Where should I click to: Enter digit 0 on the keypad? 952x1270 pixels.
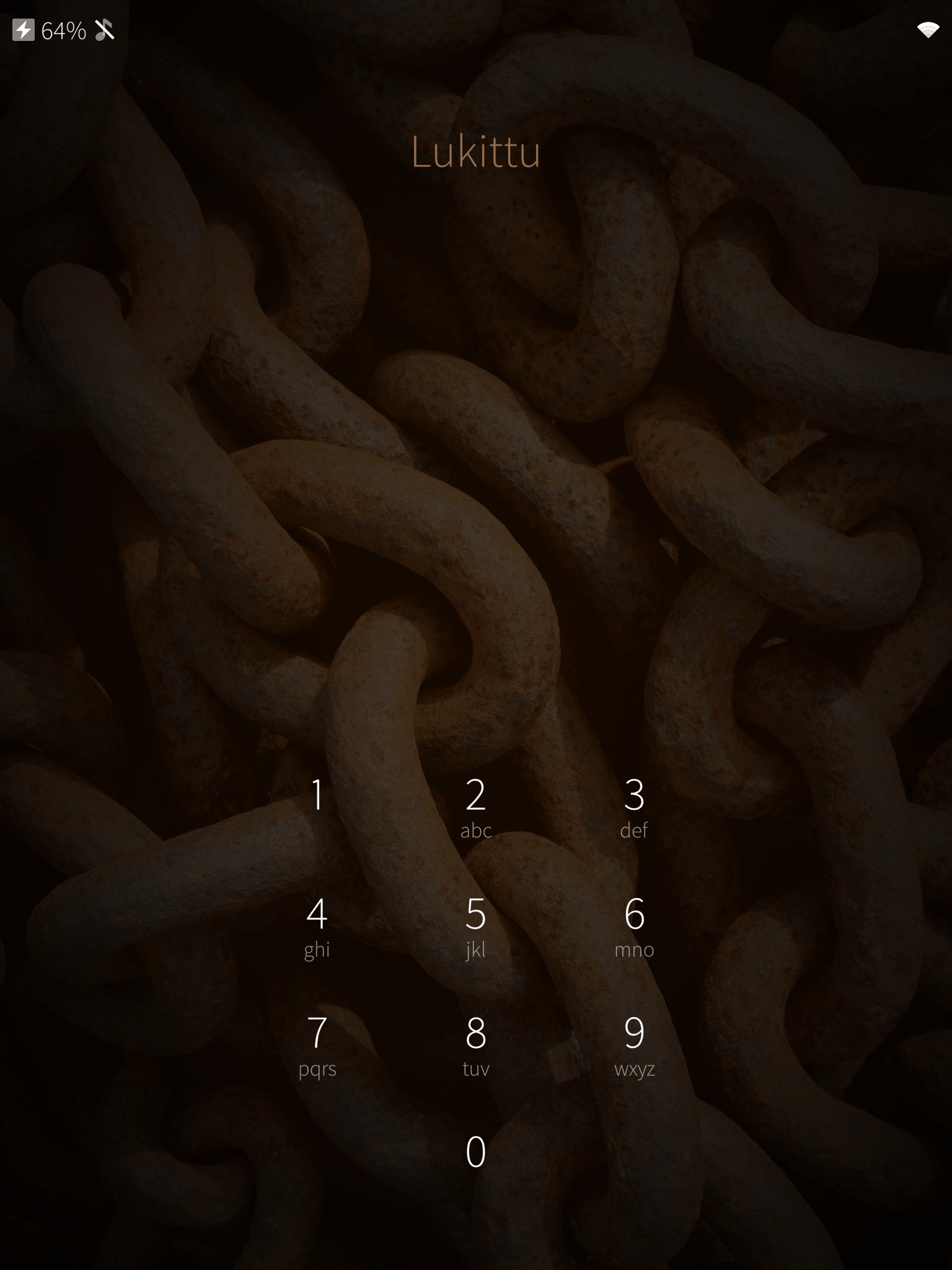[x=475, y=1152]
